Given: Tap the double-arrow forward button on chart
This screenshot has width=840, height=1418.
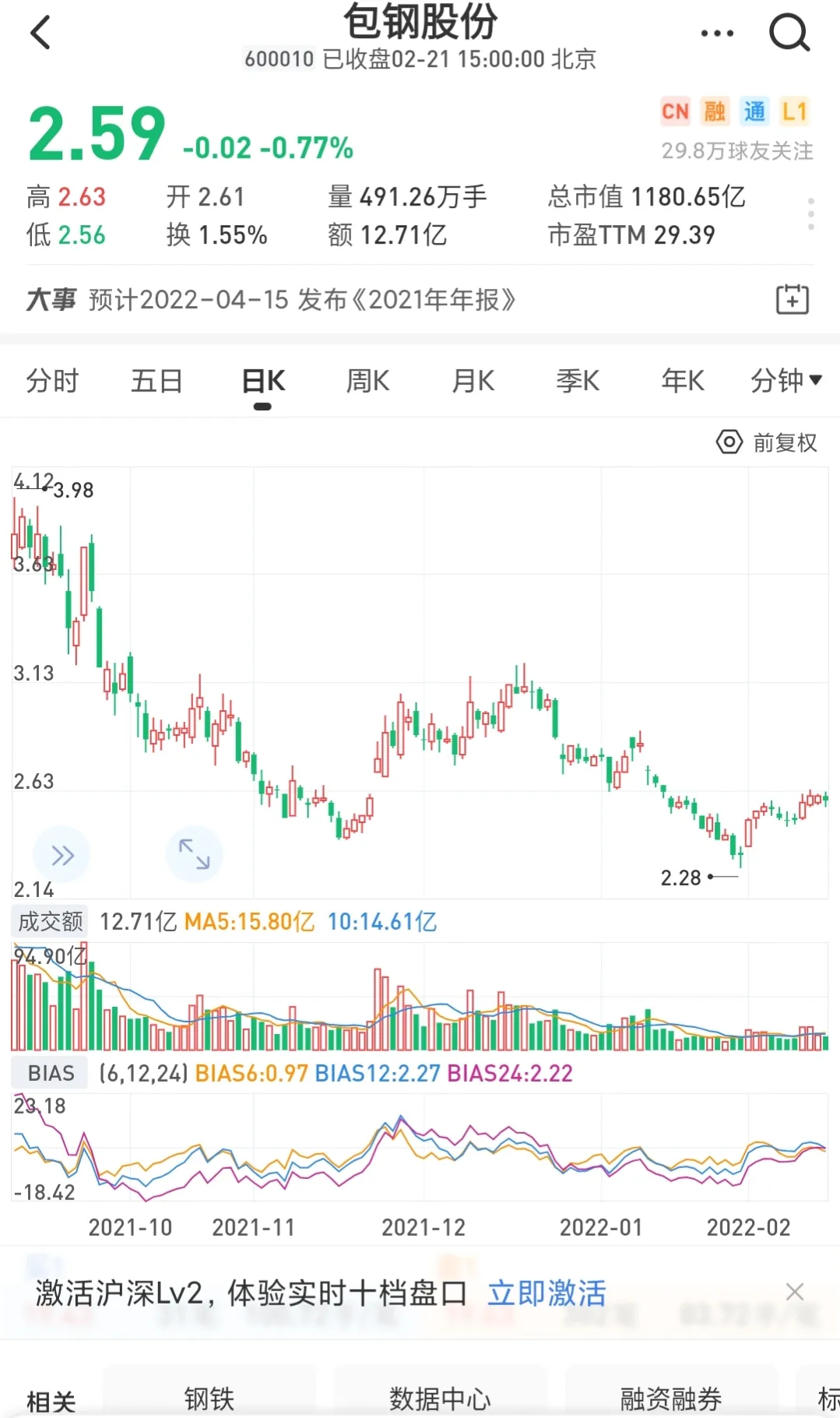Looking at the screenshot, I should point(62,855).
